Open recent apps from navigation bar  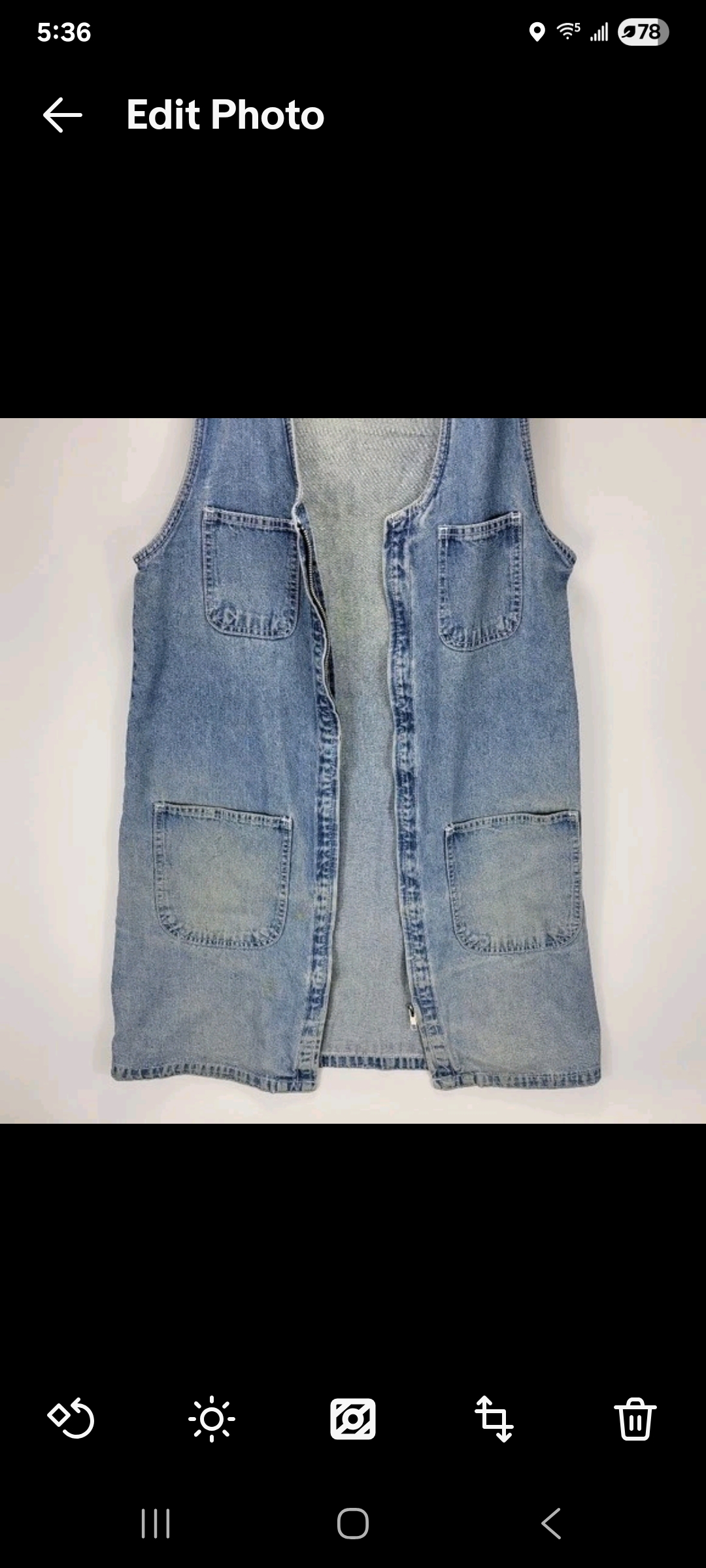[x=156, y=1524]
